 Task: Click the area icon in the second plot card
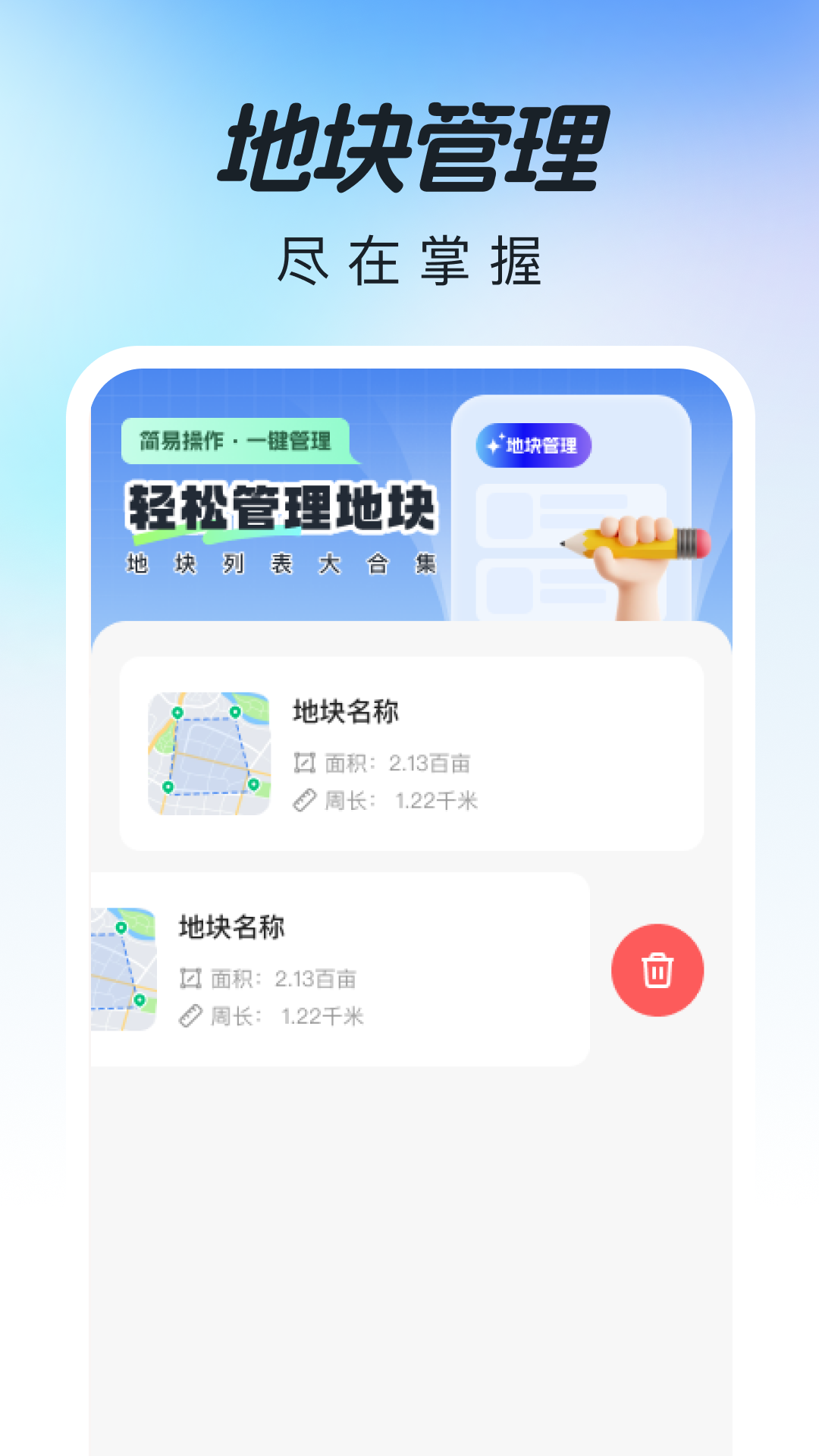[x=192, y=978]
